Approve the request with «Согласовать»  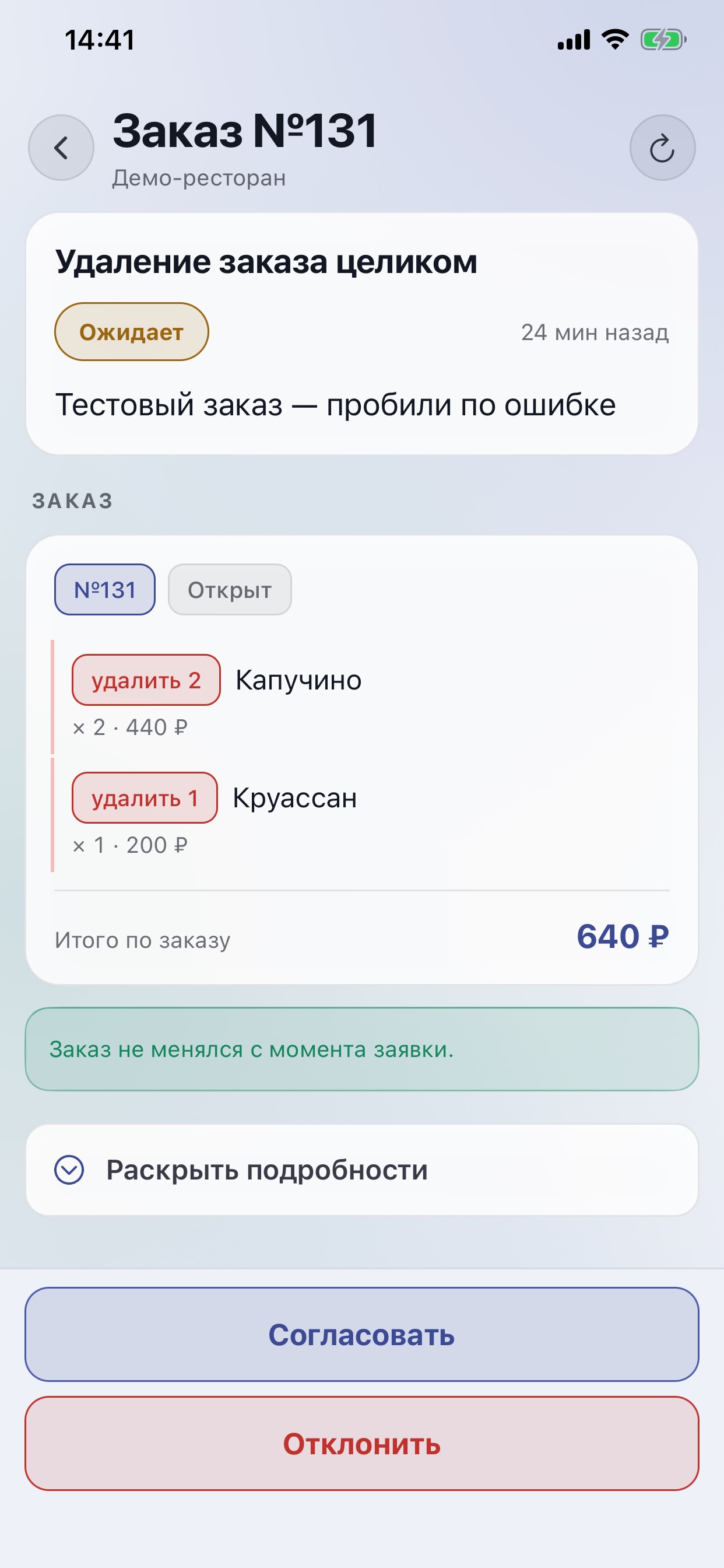click(x=361, y=1333)
